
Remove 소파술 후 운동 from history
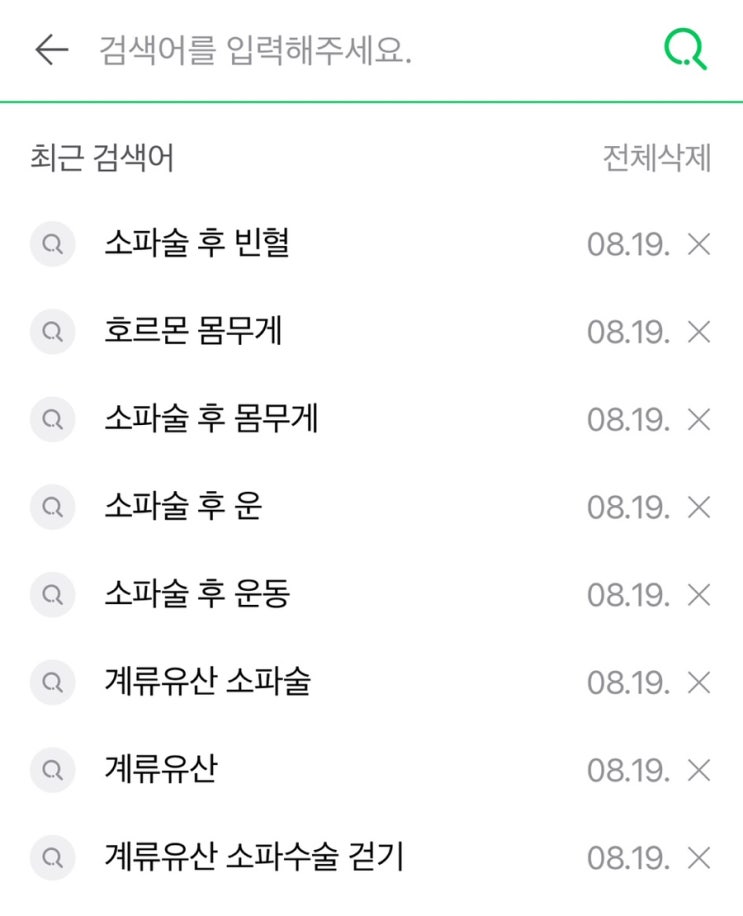coord(699,595)
